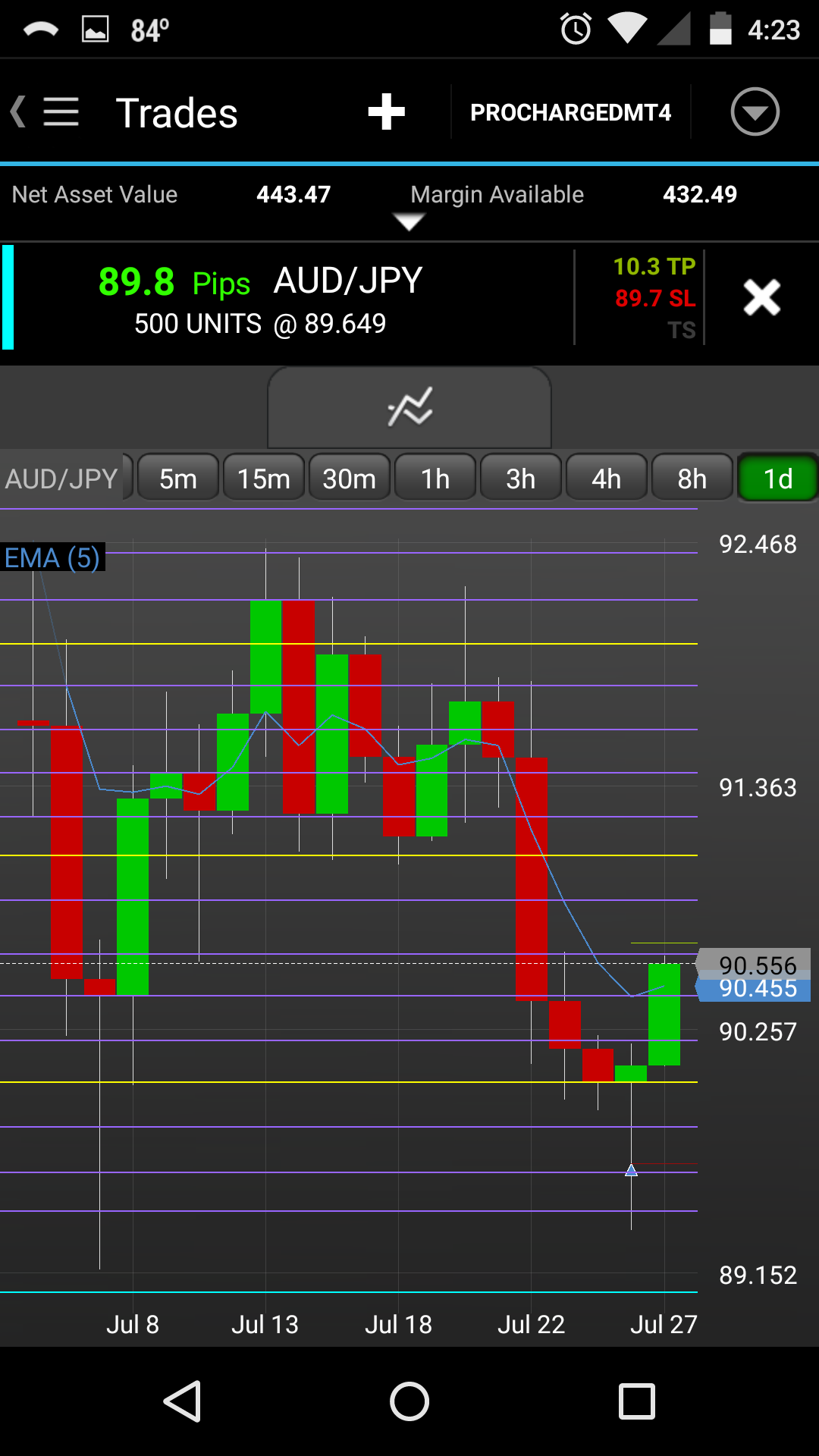The image size is (819, 1456).
Task: Close the AUD/JPY trade
Action: click(761, 297)
